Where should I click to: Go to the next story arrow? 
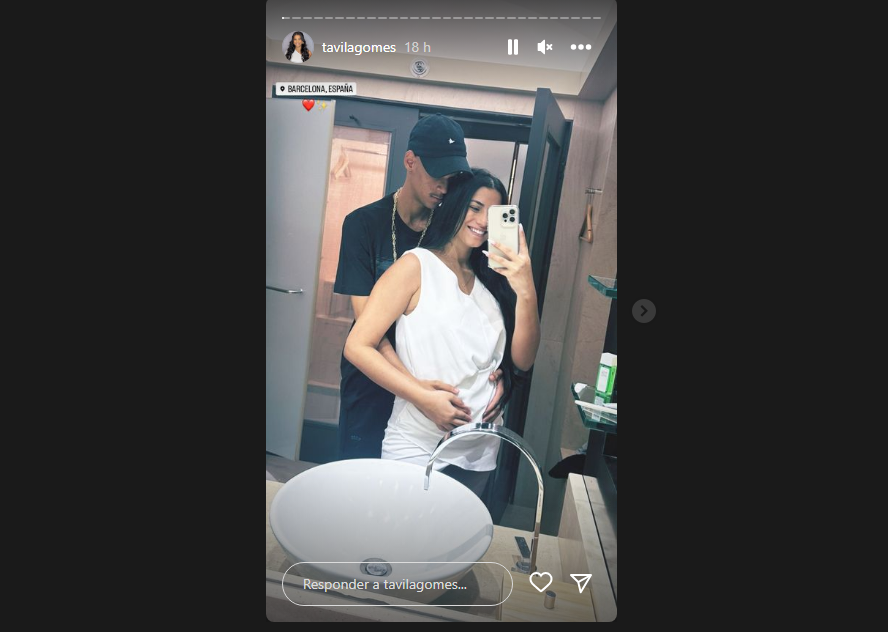click(x=644, y=311)
